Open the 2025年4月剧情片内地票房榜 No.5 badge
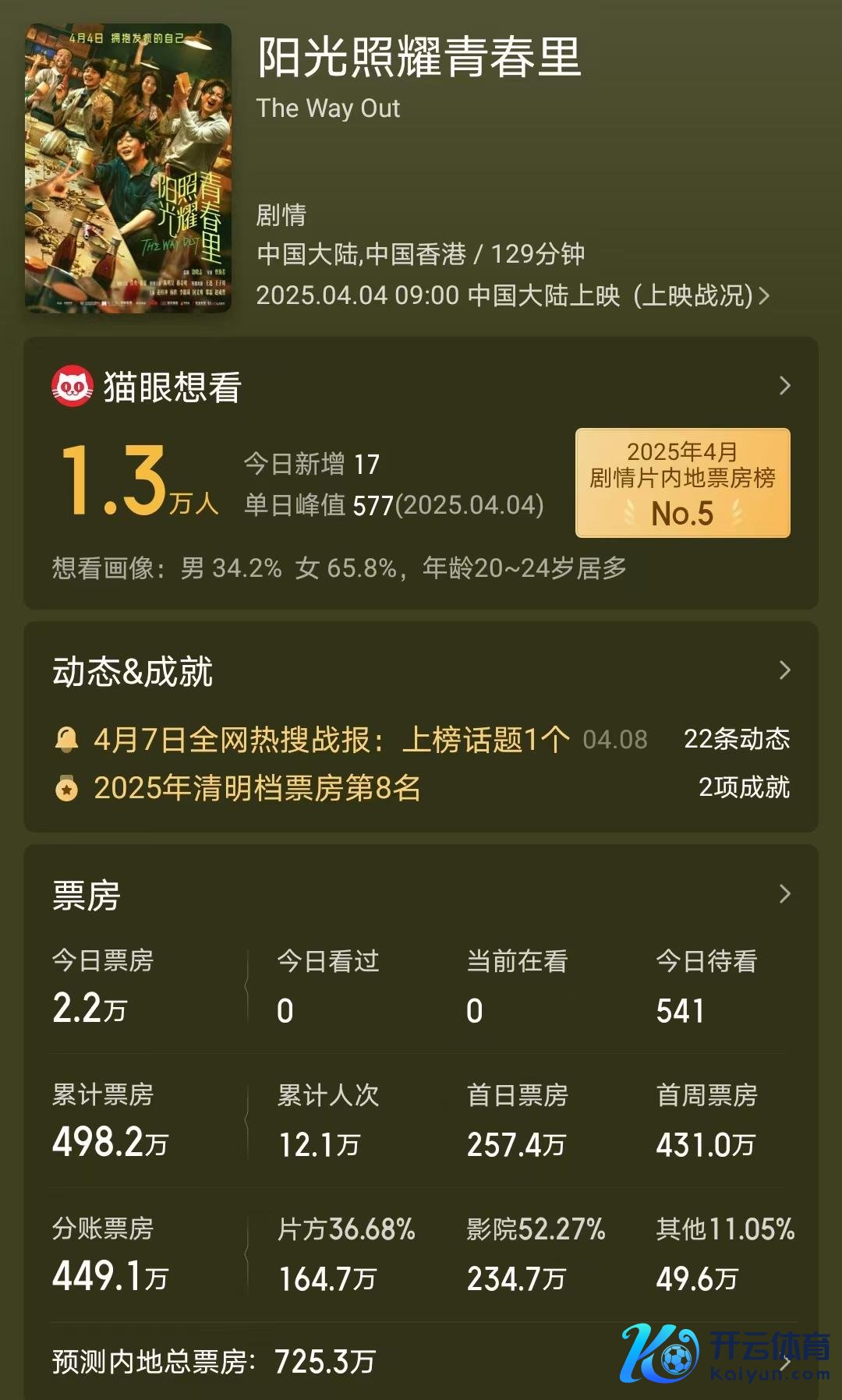This screenshot has width=842, height=1400. pyautogui.click(x=682, y=483)
